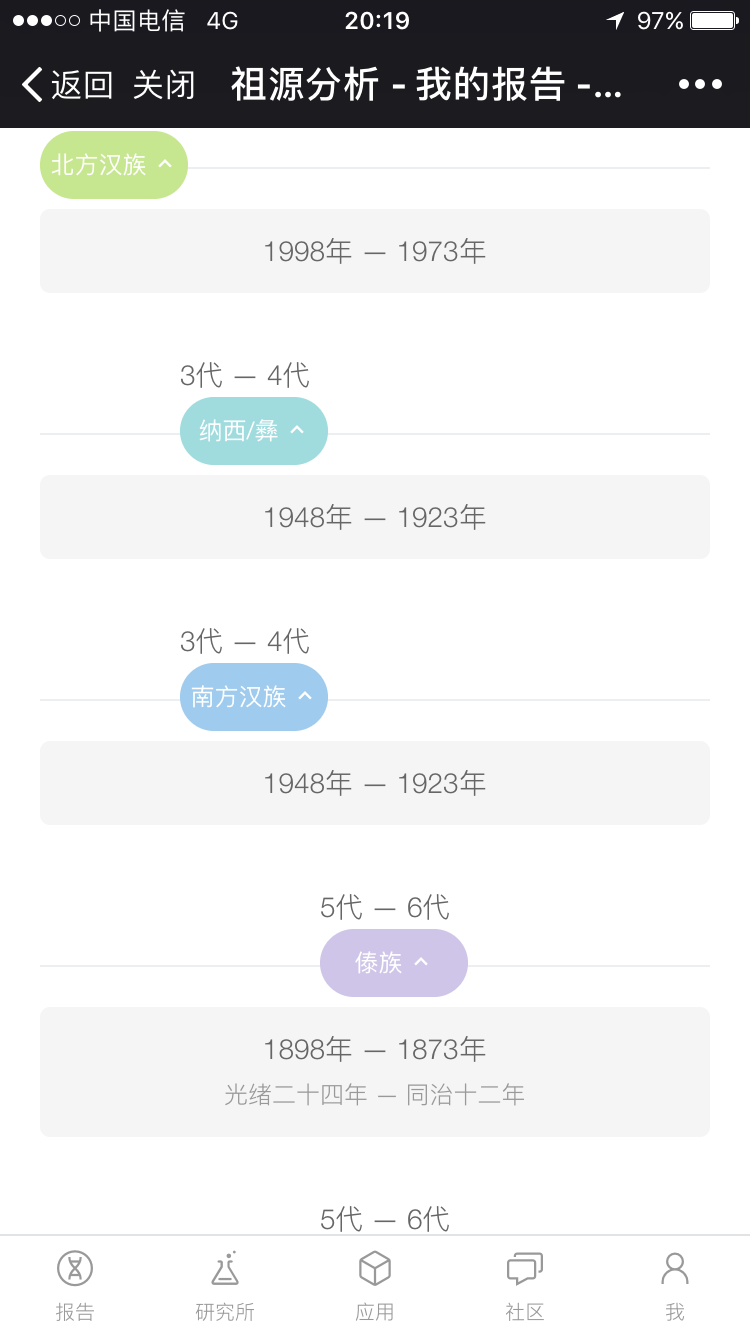Collapse the 南方汉族 section
Image resolution: width=750 pixels, height=1334 pixels.
tap(254, 697)
